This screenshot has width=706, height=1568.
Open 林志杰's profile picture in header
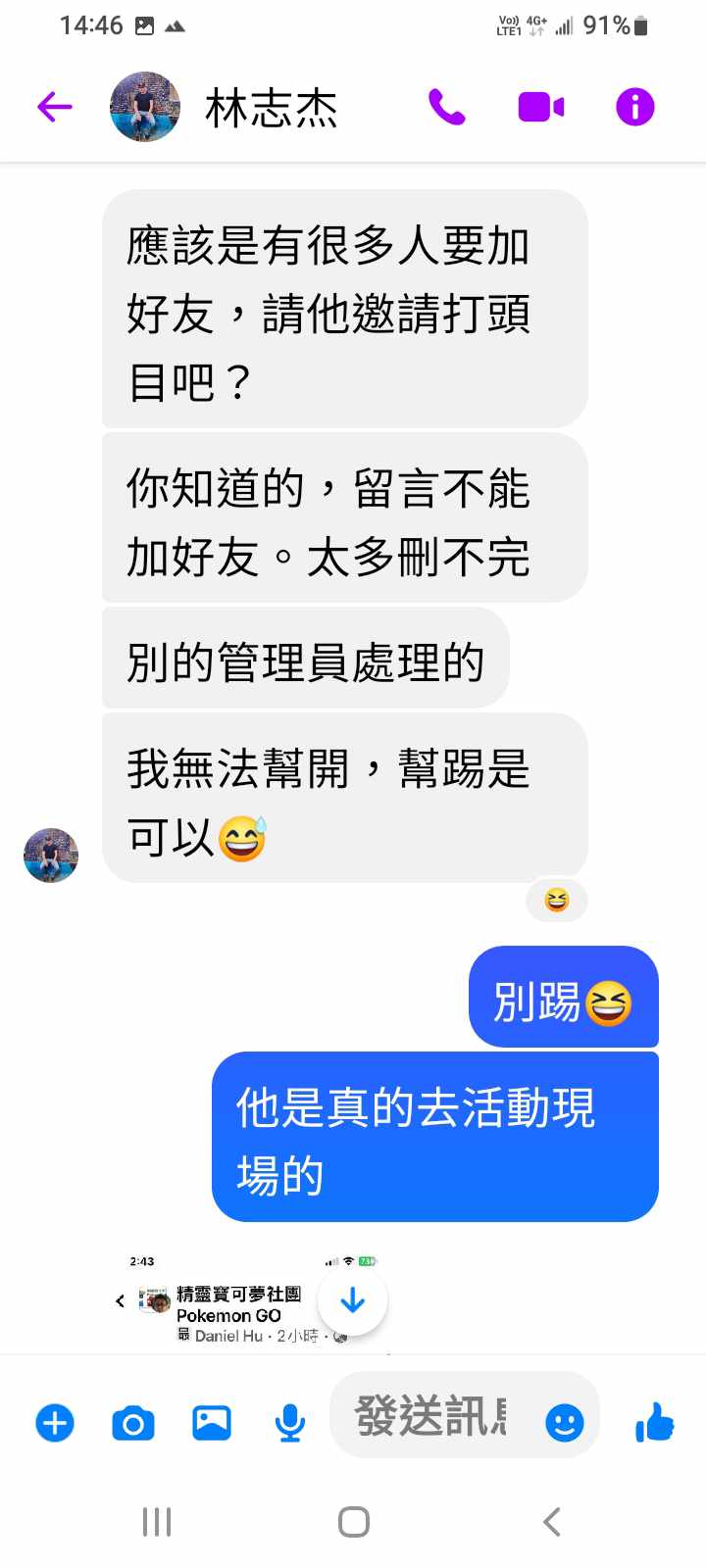145,107
